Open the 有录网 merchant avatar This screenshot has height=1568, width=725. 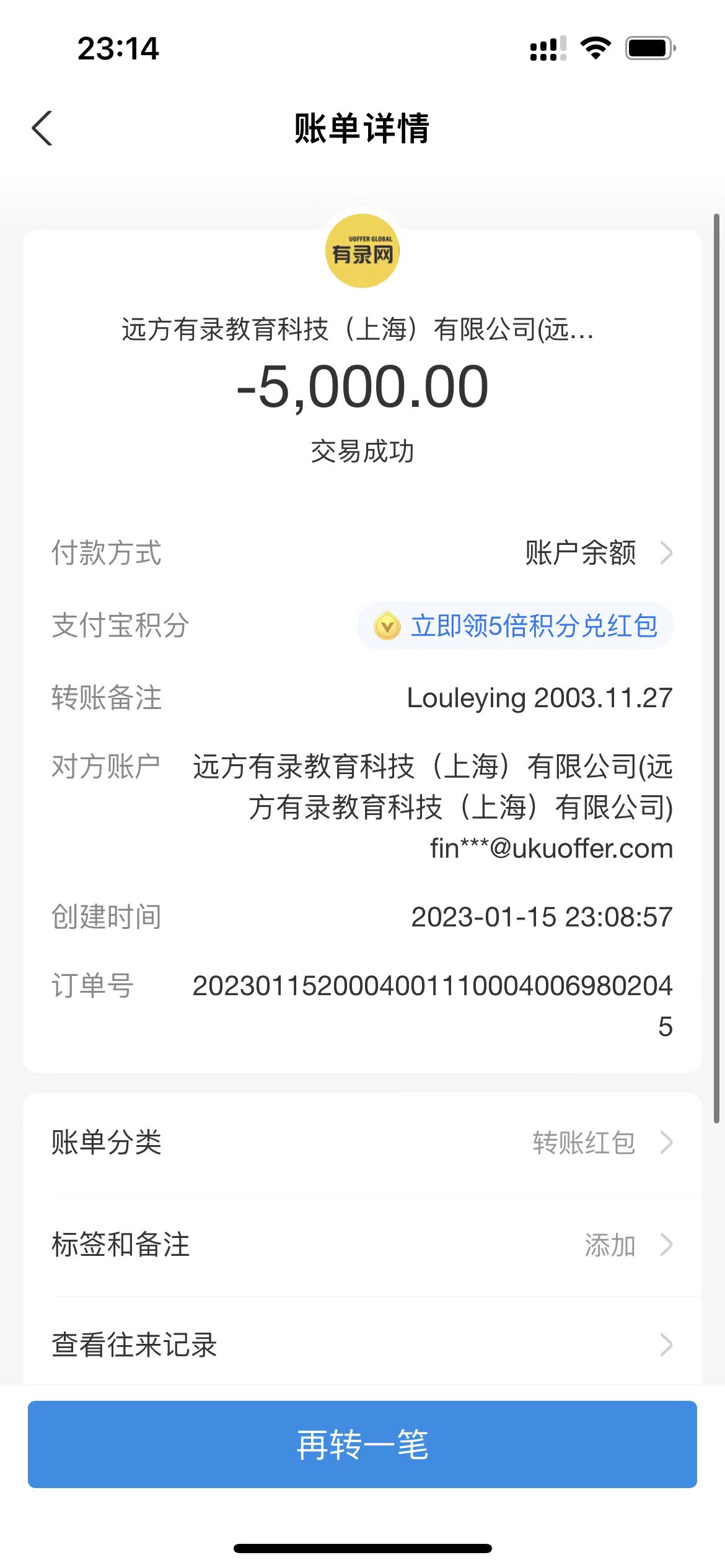pos(362,251)
